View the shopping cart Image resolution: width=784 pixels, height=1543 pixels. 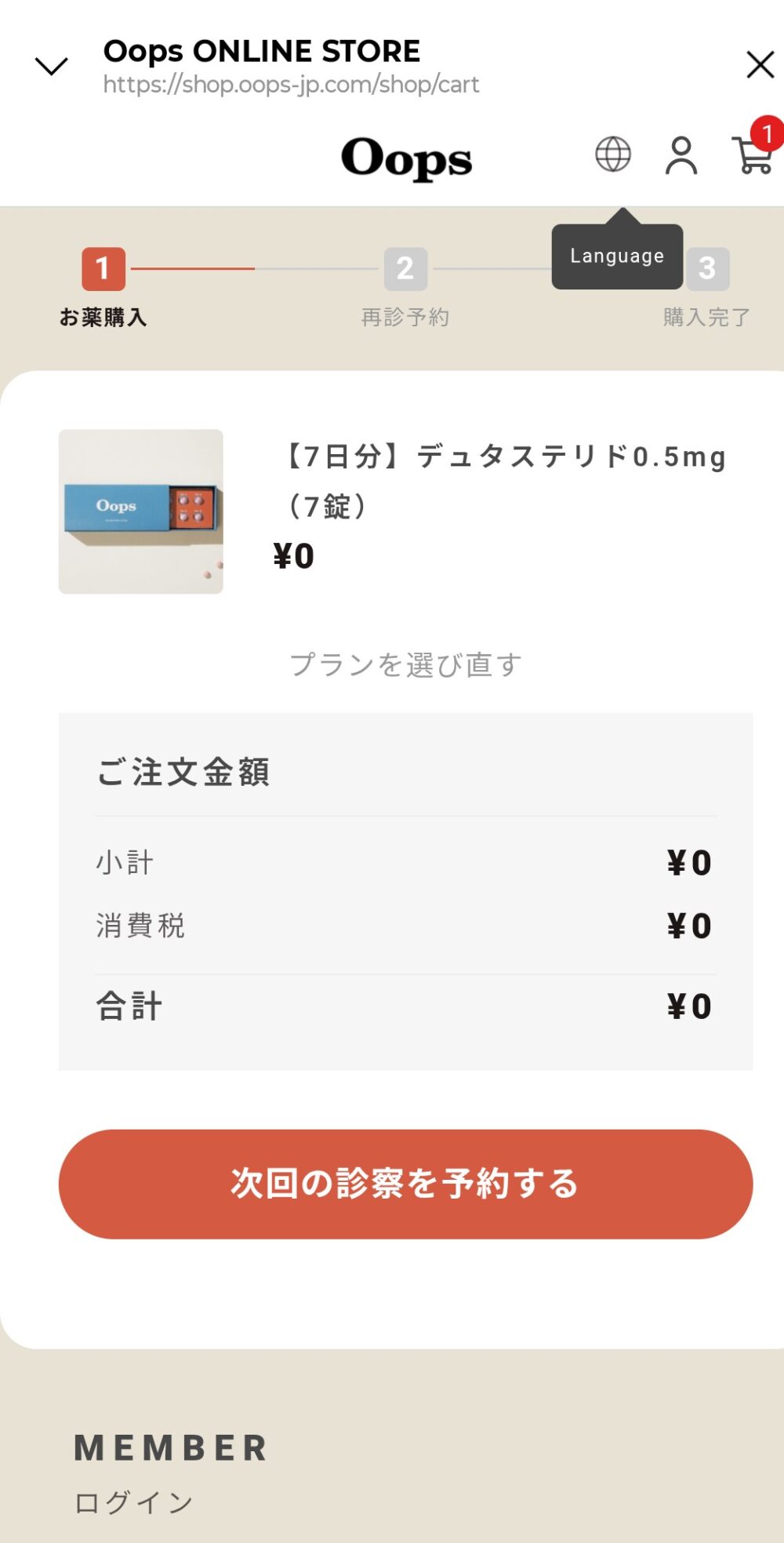coord(752,155)
